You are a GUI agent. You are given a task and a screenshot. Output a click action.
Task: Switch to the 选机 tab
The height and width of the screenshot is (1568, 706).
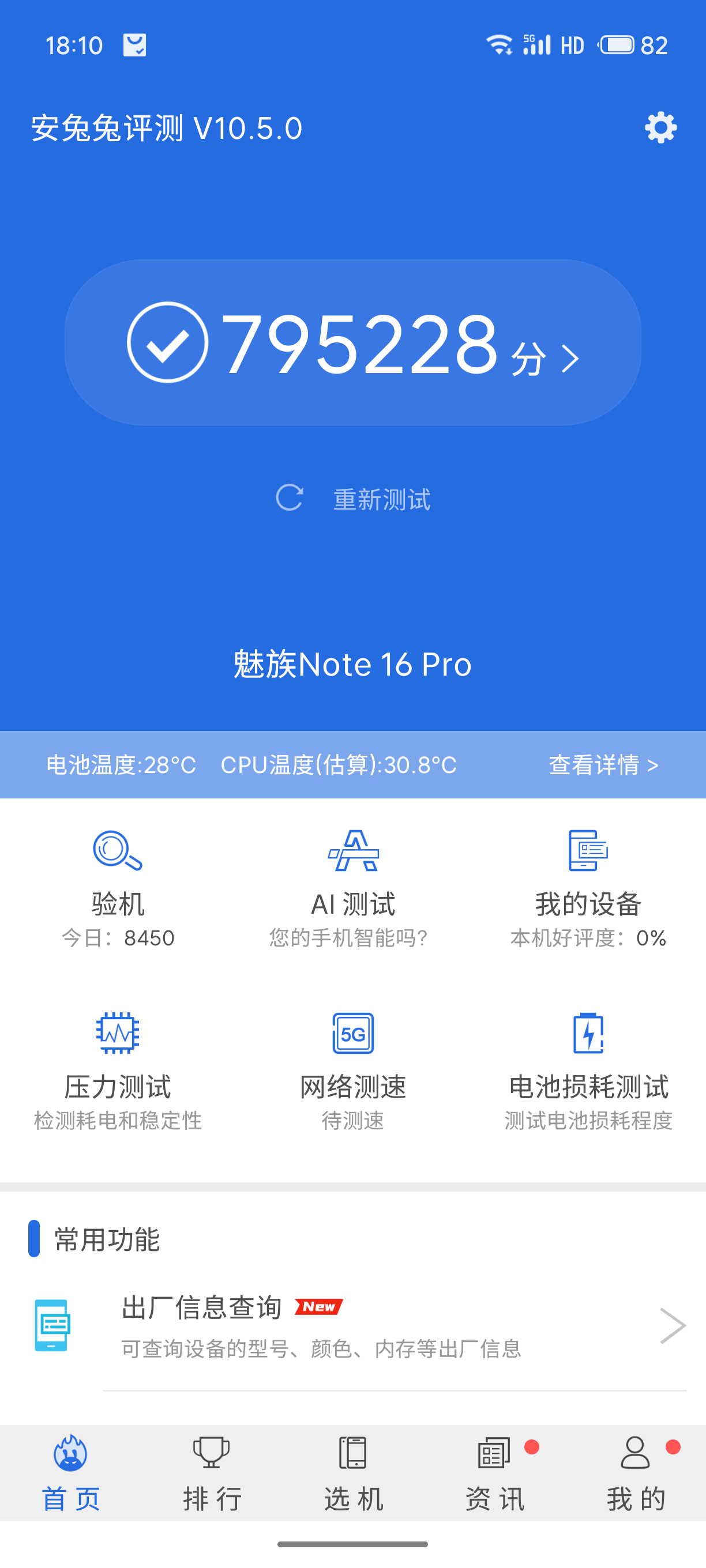(352, 1473)
